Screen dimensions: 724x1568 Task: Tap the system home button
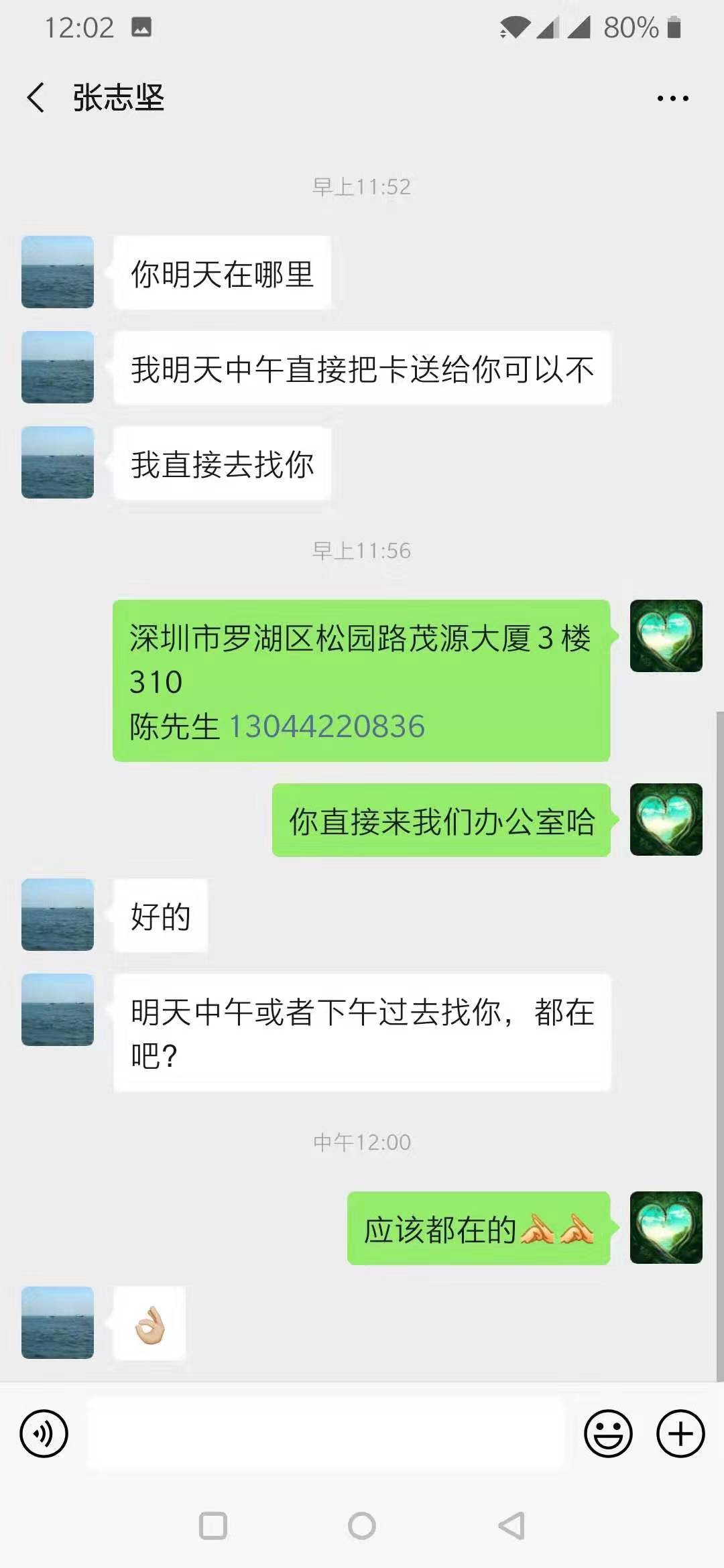point(362,1526)
